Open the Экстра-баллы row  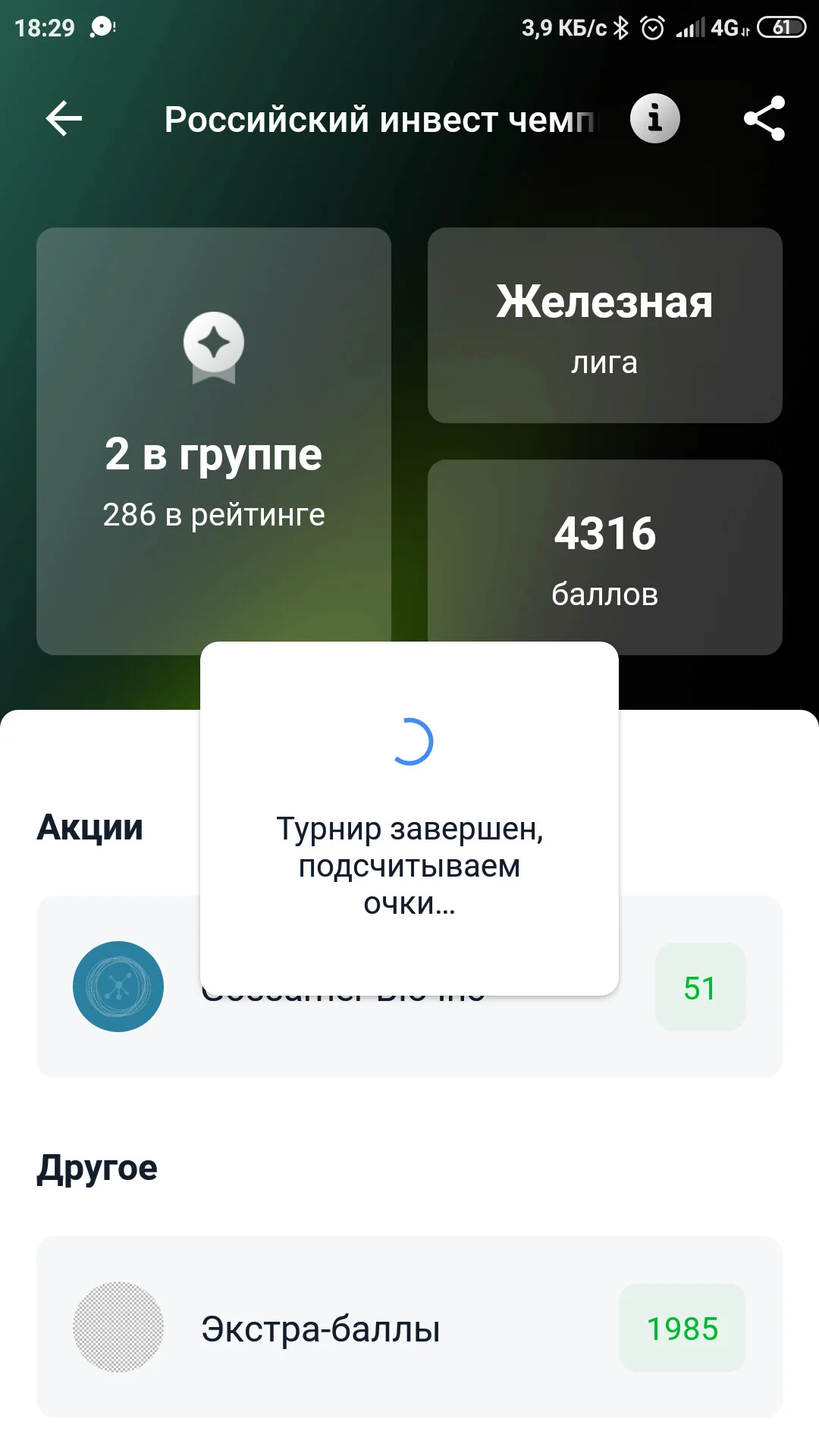coord(409,1327)
